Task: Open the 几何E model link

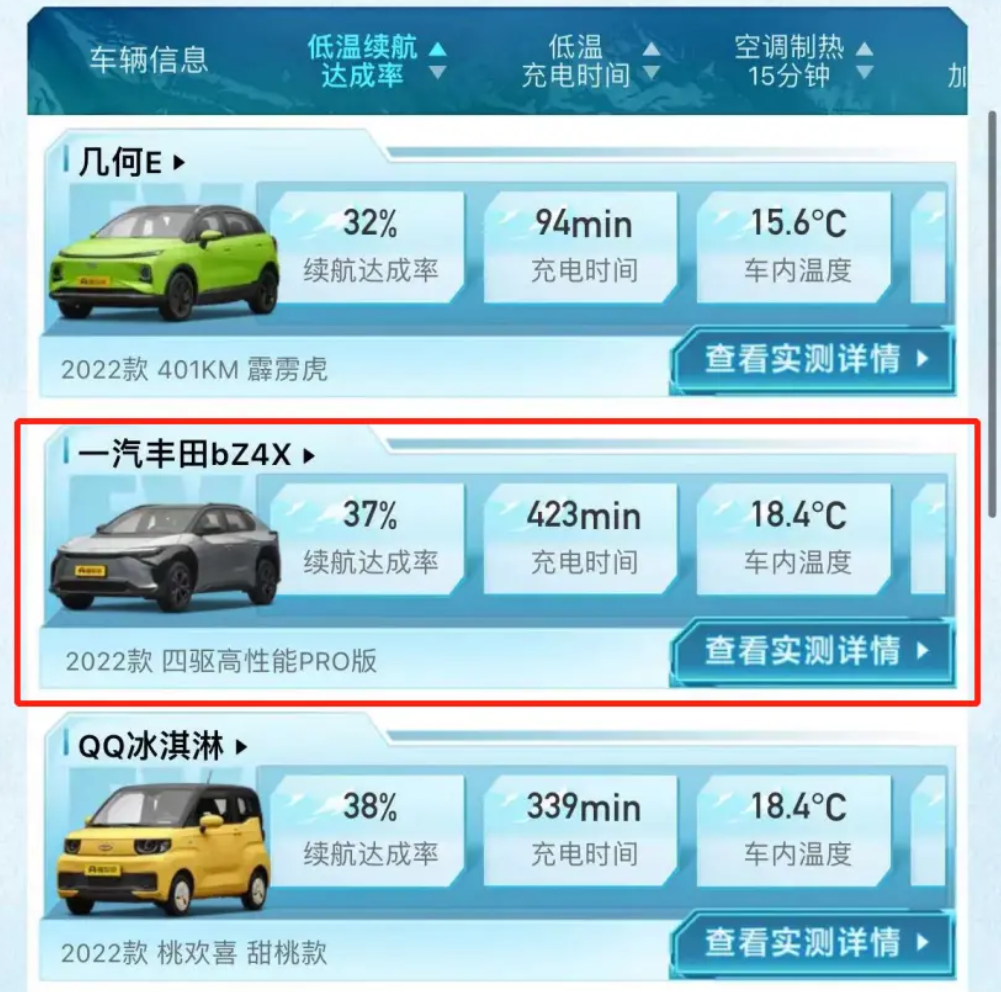Action: [x=130, y=163]
